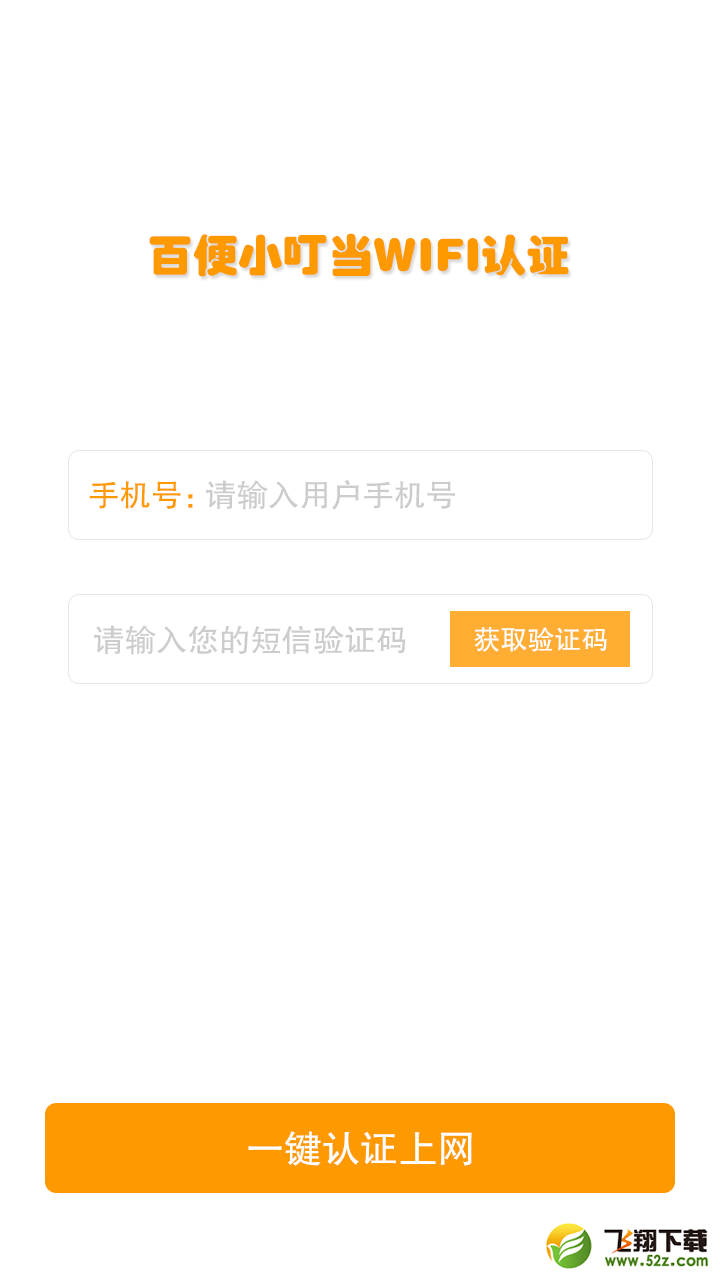Screen dimensions: 720x1280
Task: Tap the 一键认证上网 button
Action: tap(360, 1148)
